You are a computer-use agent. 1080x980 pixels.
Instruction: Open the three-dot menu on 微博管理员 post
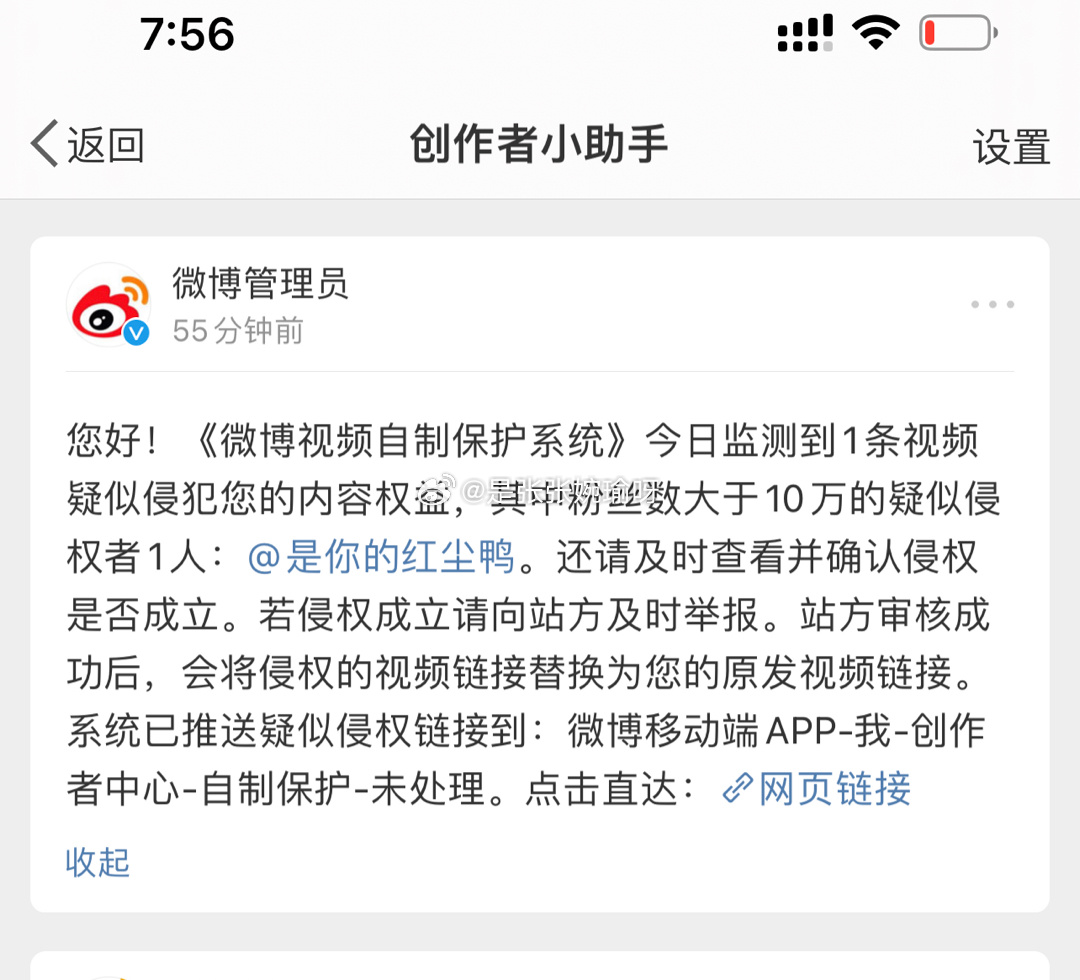point(992,305)
